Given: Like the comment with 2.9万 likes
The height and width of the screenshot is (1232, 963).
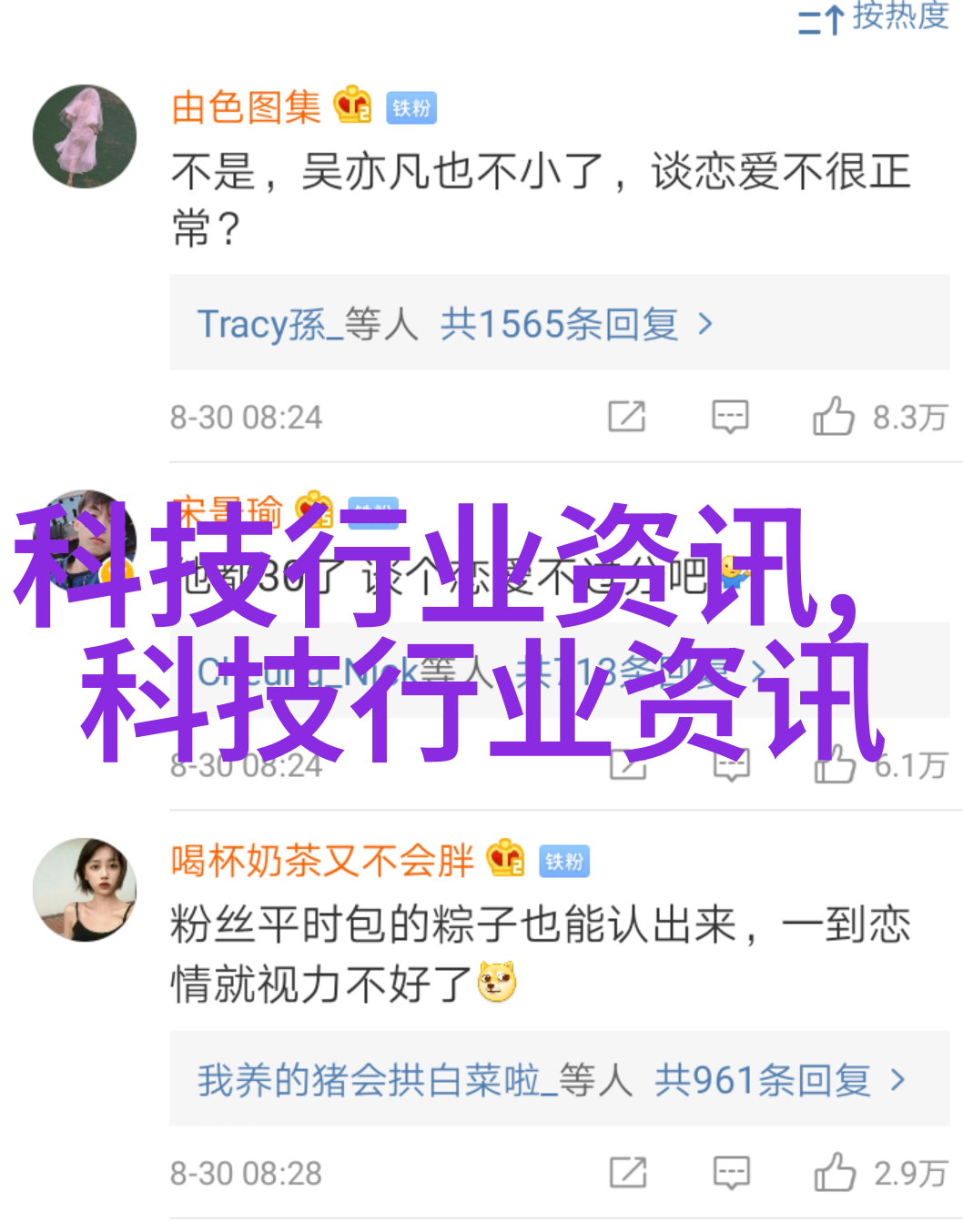Looking at the screenshot, I should pos(835,1173).
